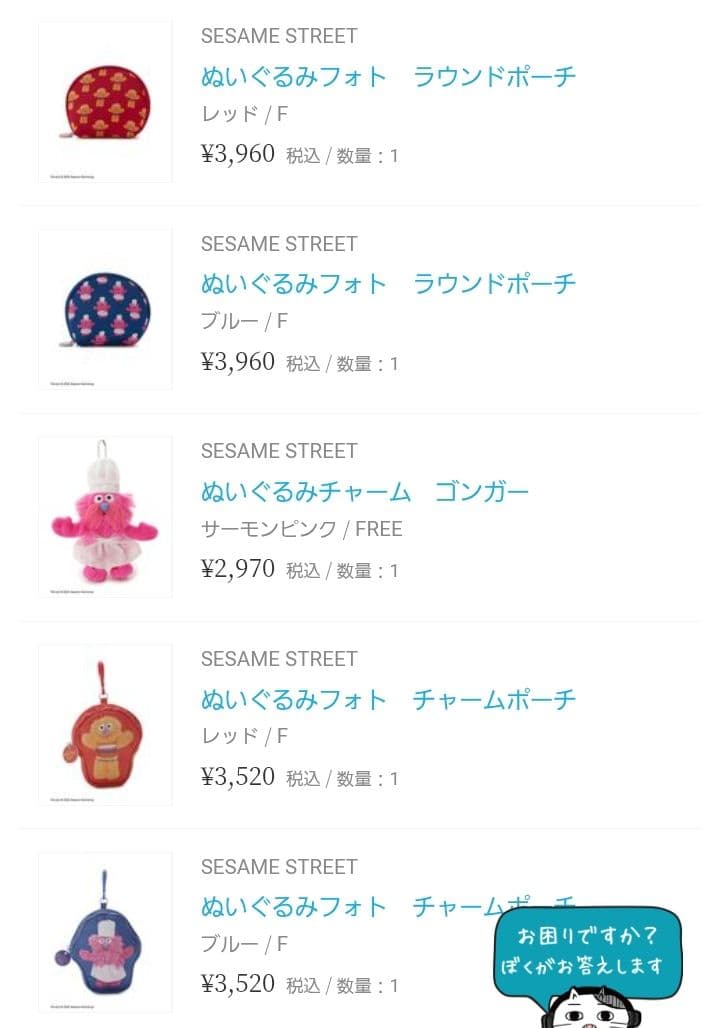Click the red round pouch thumbnail
The height and width of the screenshot is (1028, 720).
105,100
